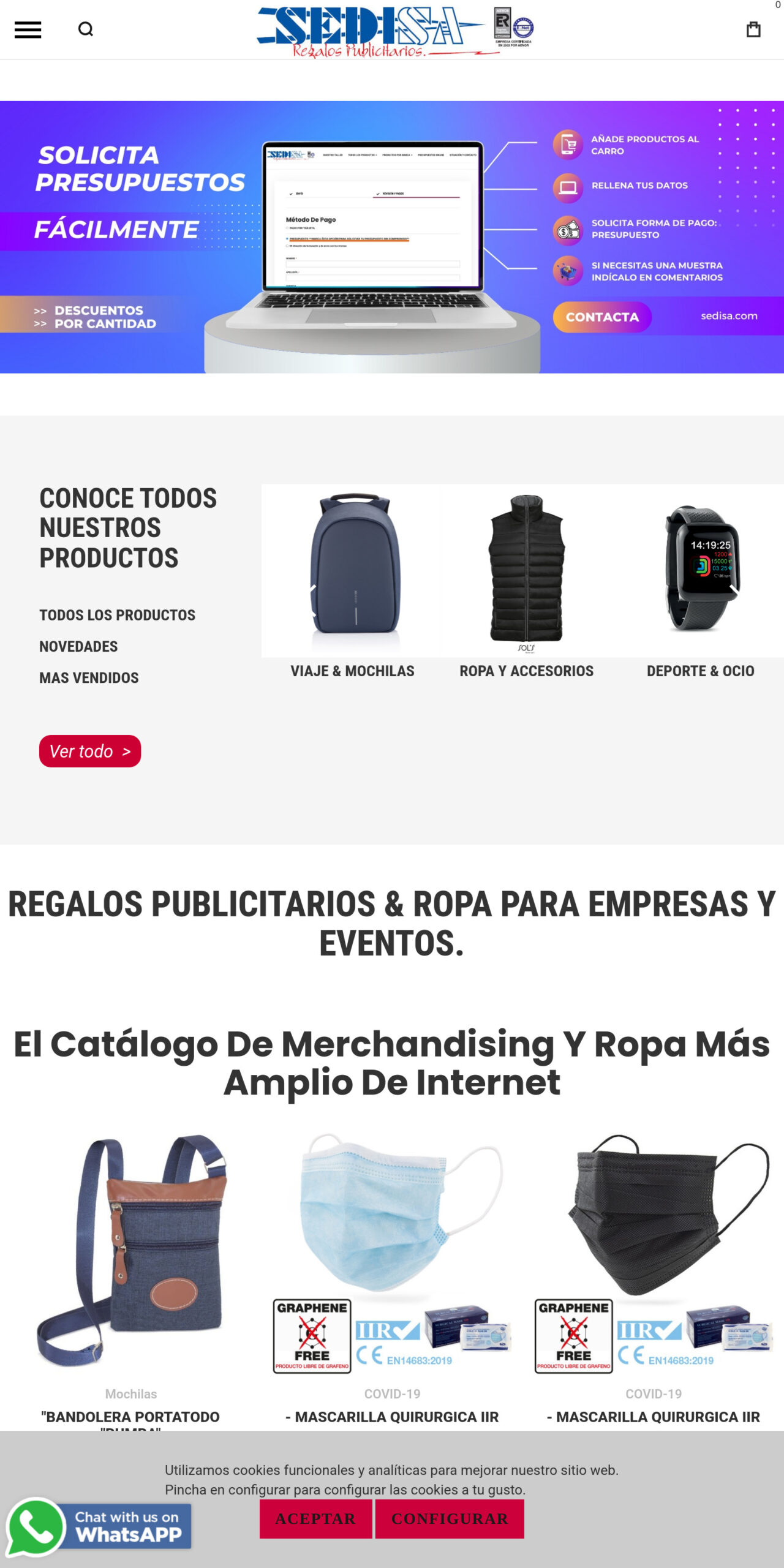Open the NOVEDADES section
Screen dimensions: 784x1568
tap(78, 646)
